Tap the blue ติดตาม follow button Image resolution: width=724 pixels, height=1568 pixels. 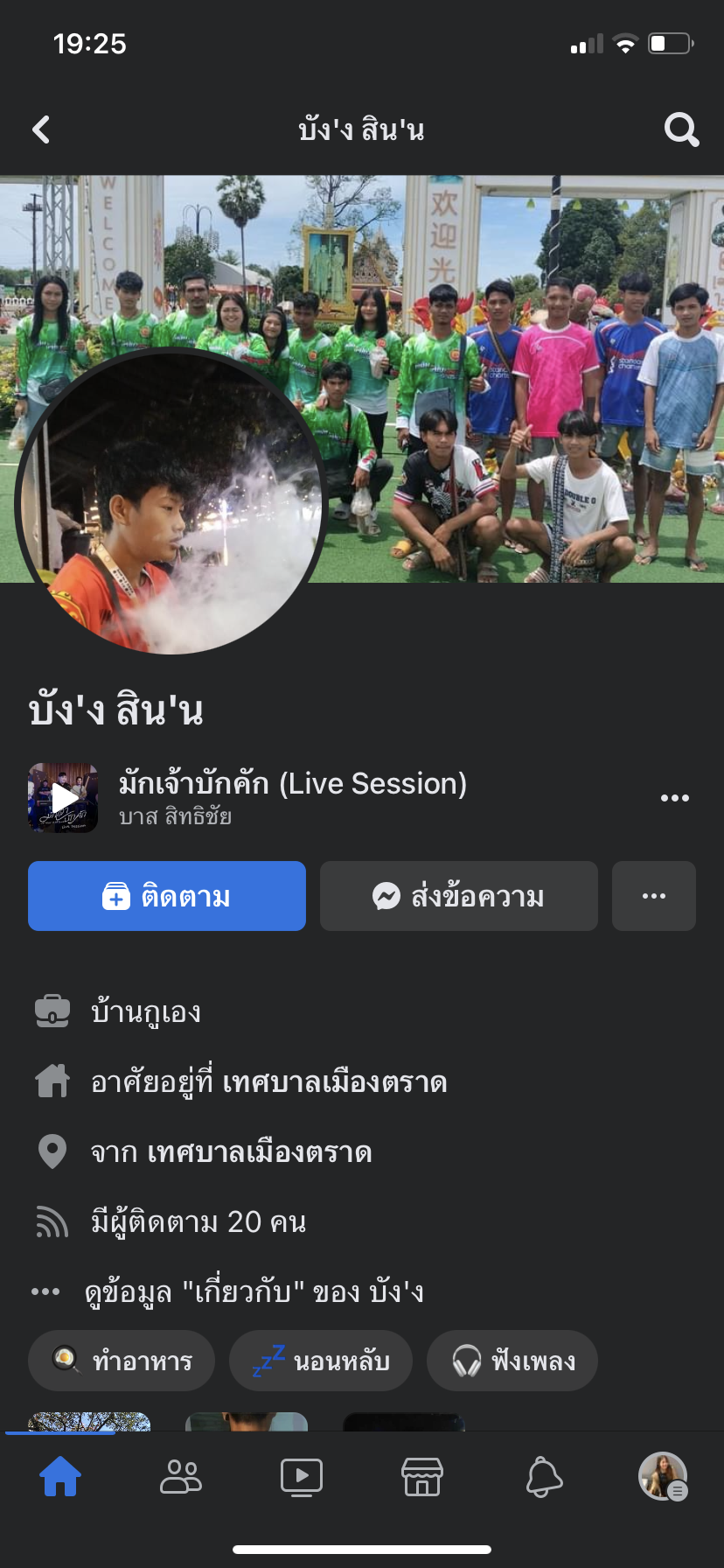[167, 896]
